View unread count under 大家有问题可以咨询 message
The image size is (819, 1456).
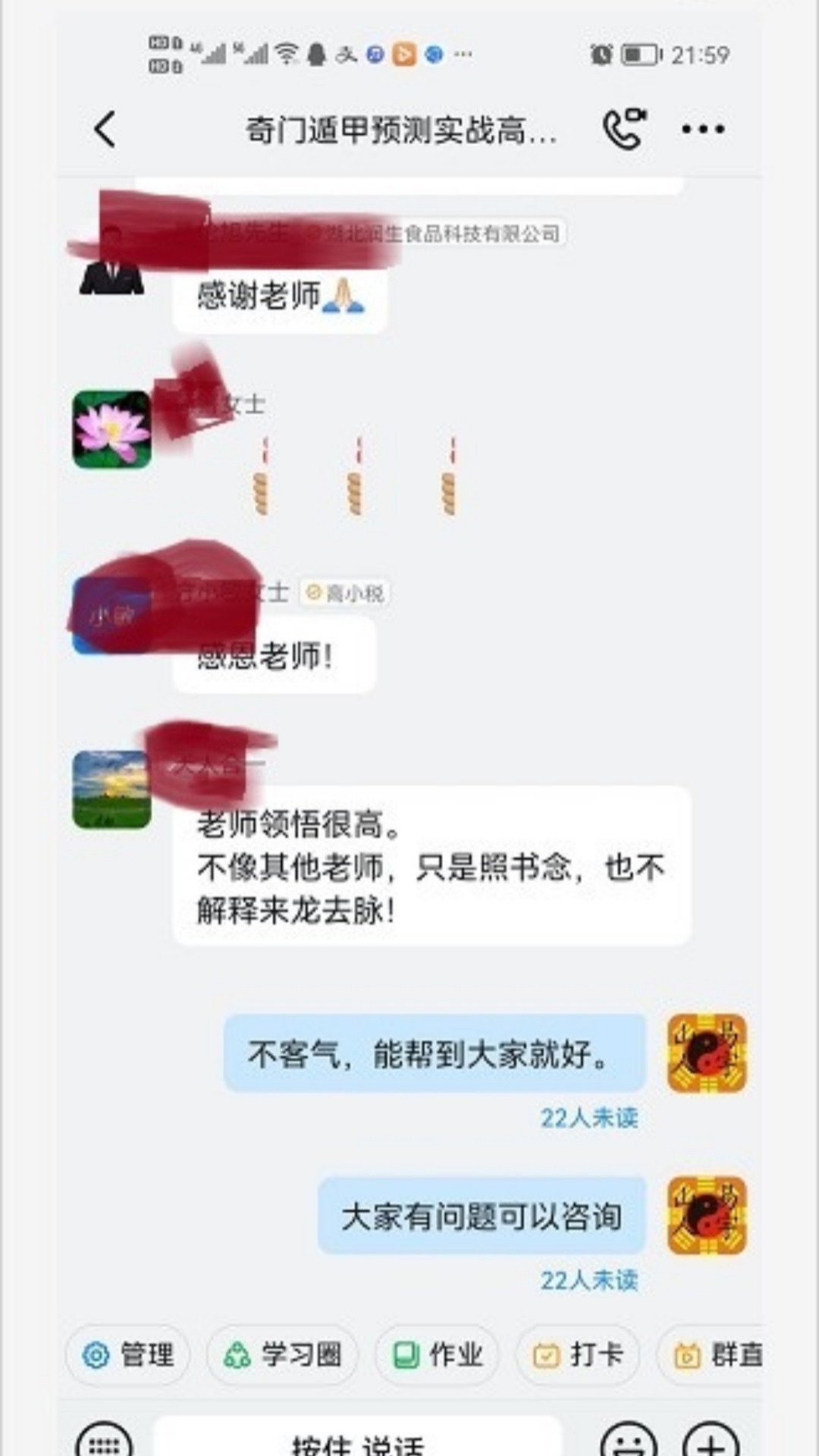point(589,1281)
